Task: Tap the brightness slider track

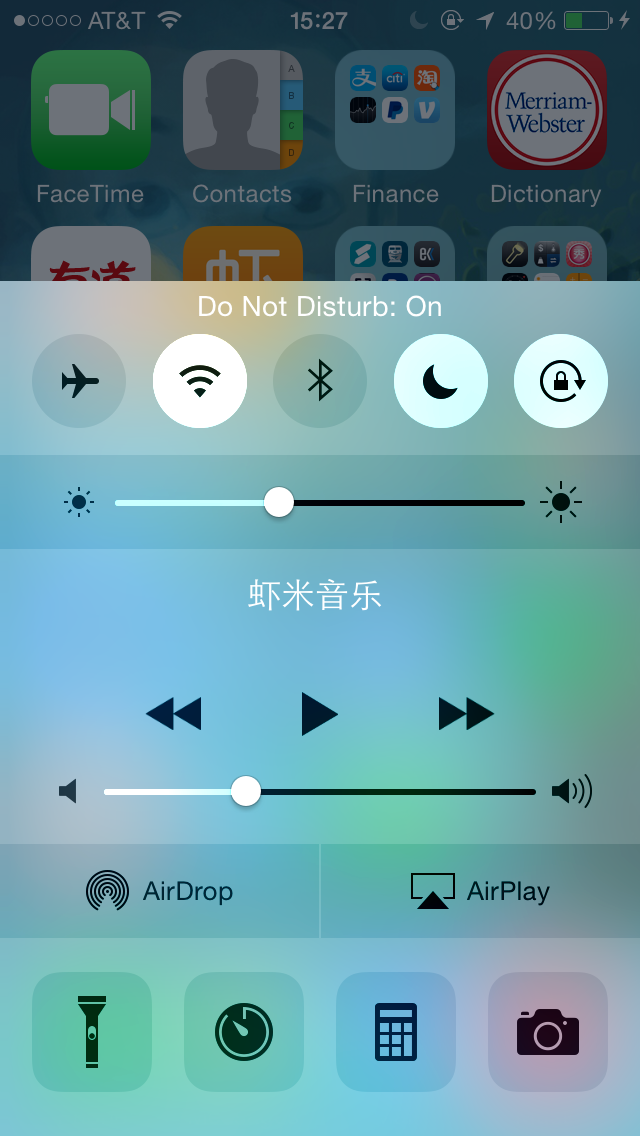Action: coord(320,502)
